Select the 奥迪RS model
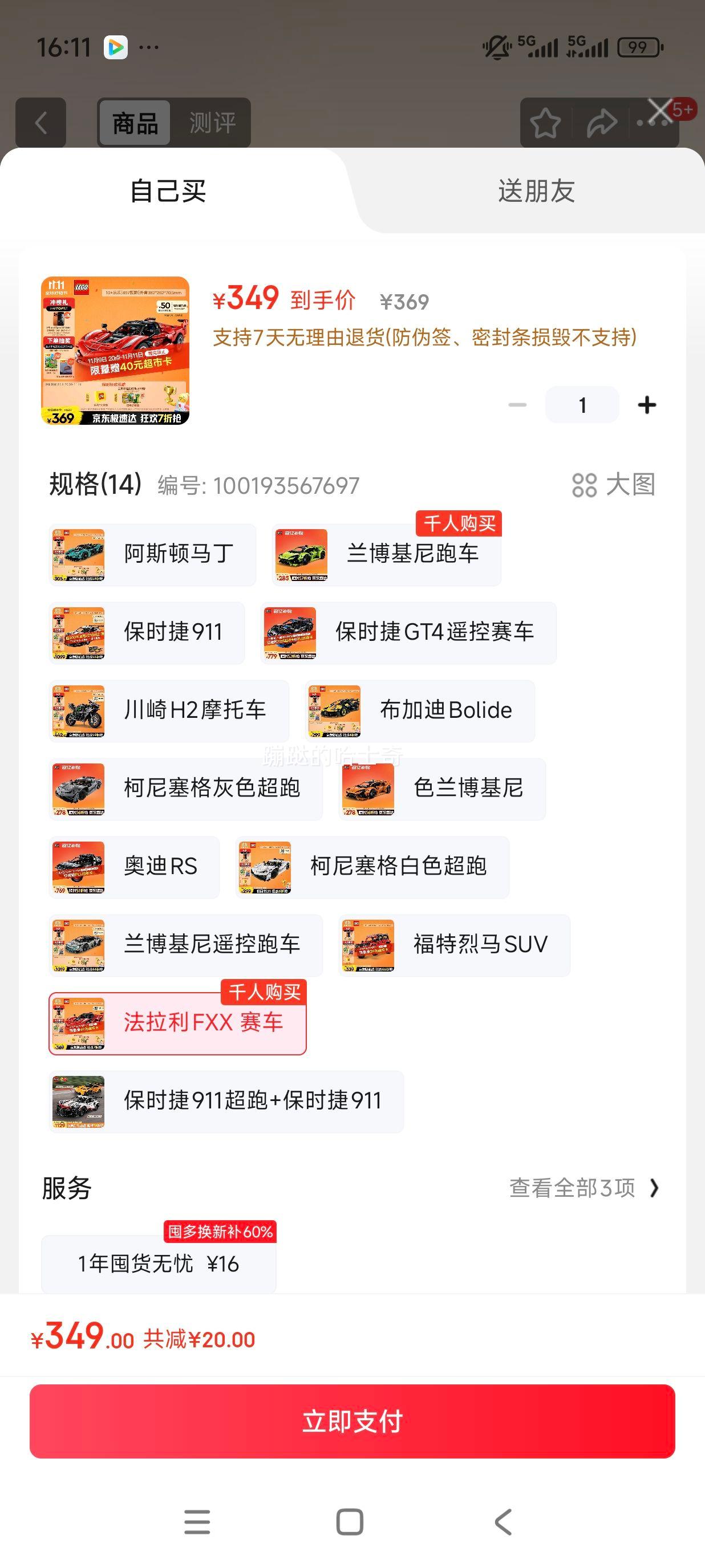Screen dimensions: 705x1568 tap(134, 866)
